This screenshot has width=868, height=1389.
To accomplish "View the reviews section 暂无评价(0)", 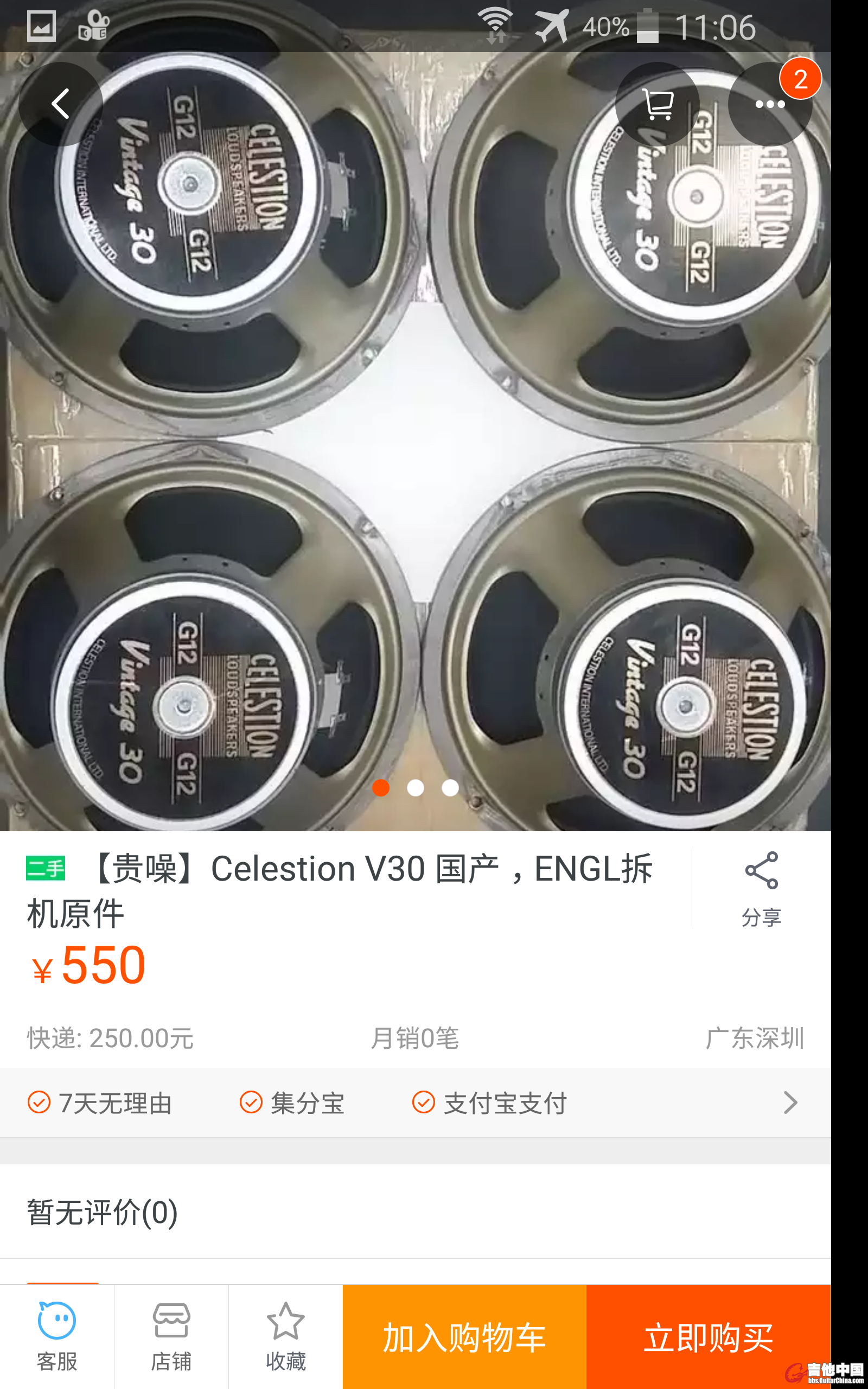I will pyautogui.click(x=102, y=1212).
